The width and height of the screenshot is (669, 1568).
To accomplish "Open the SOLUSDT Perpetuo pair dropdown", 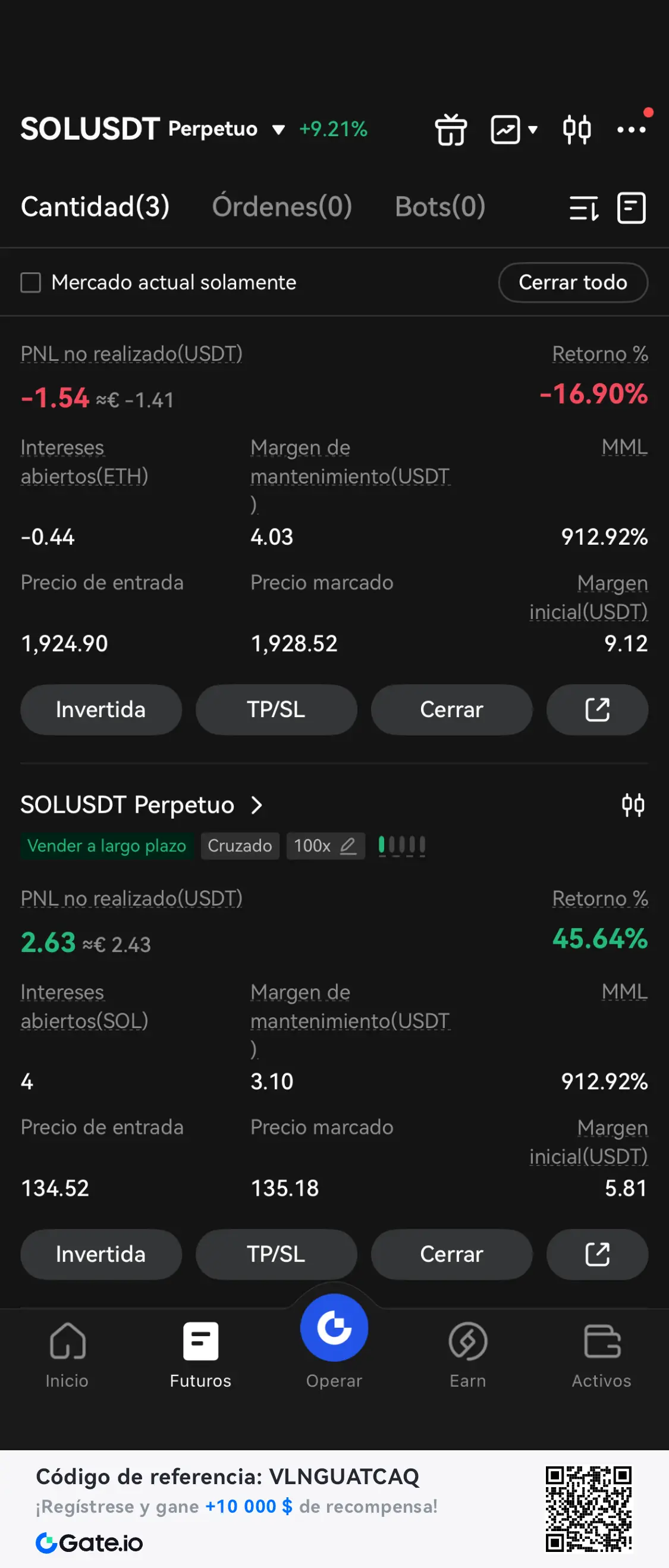I will click(278, 129).
